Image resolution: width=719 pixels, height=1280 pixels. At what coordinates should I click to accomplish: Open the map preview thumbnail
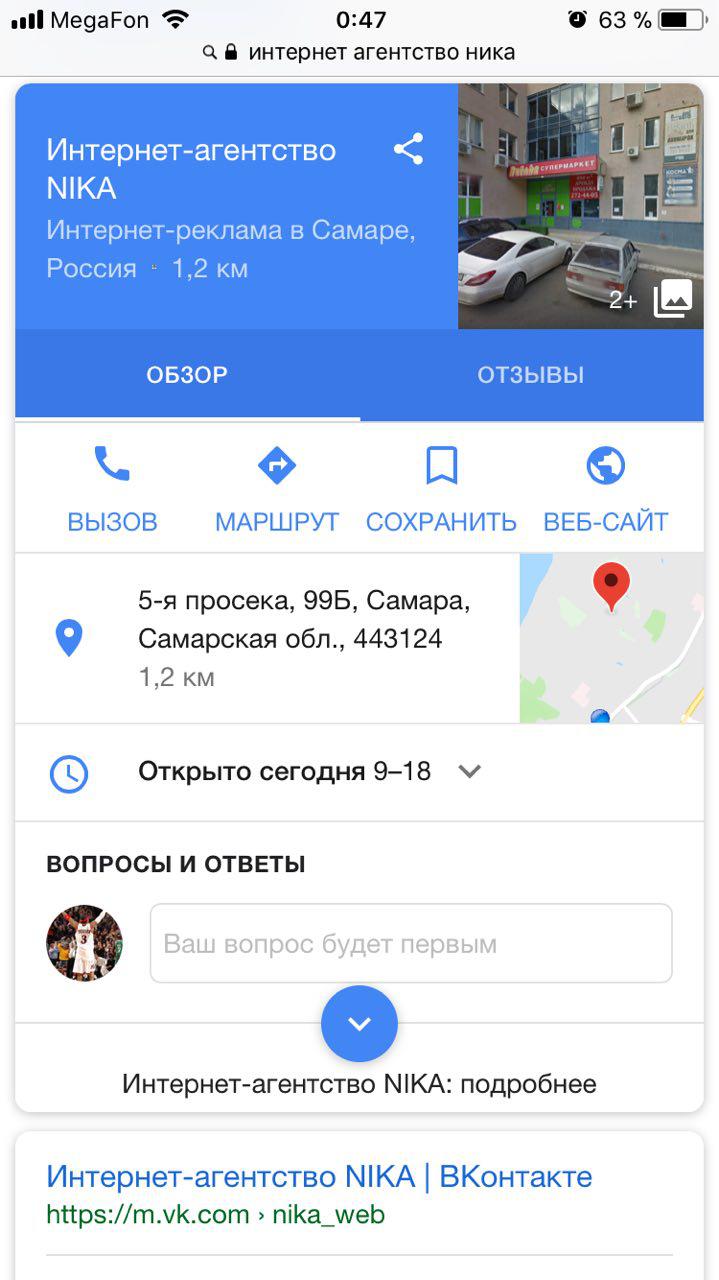pyautogui.click(x=612, y=638)
